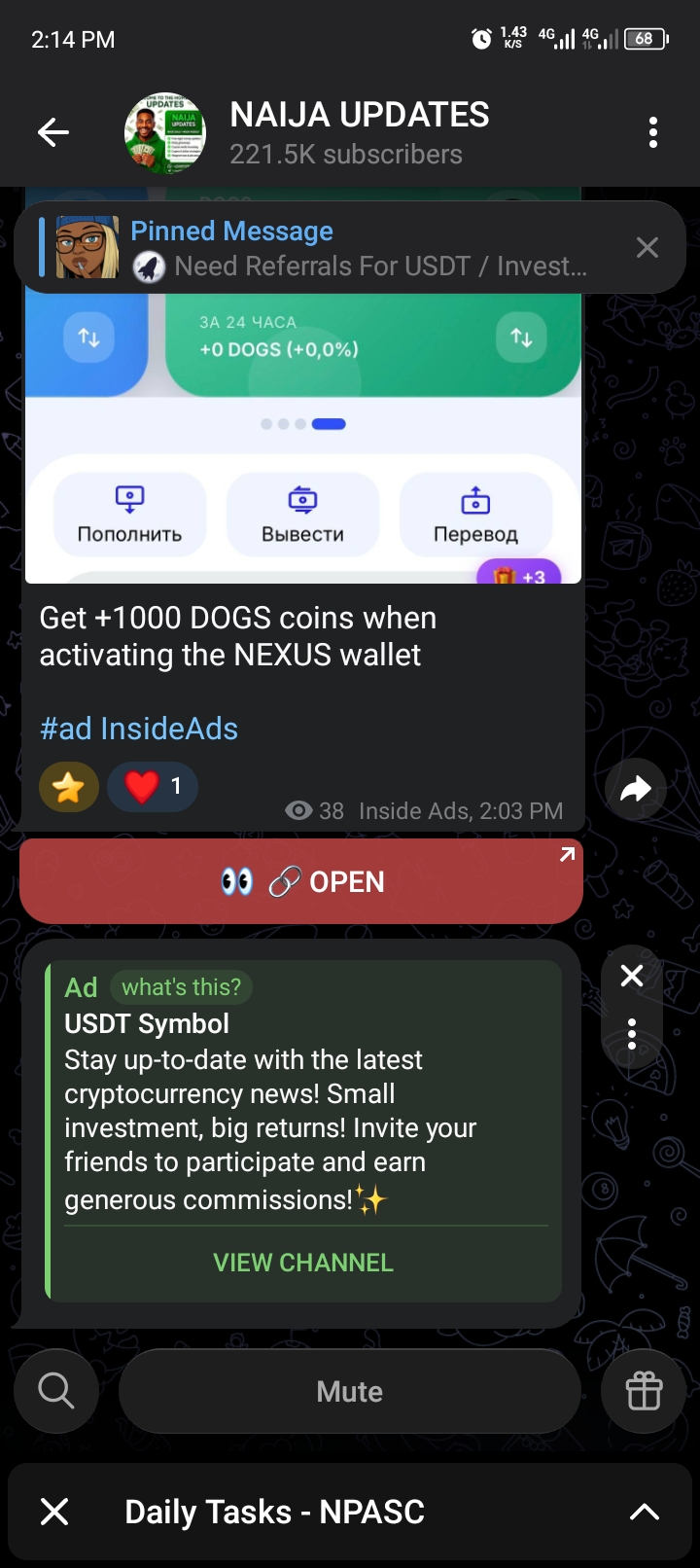This screenshot has height=1568, width=700.
Task: Search within this channel
Action: [x=56, y=1391]
